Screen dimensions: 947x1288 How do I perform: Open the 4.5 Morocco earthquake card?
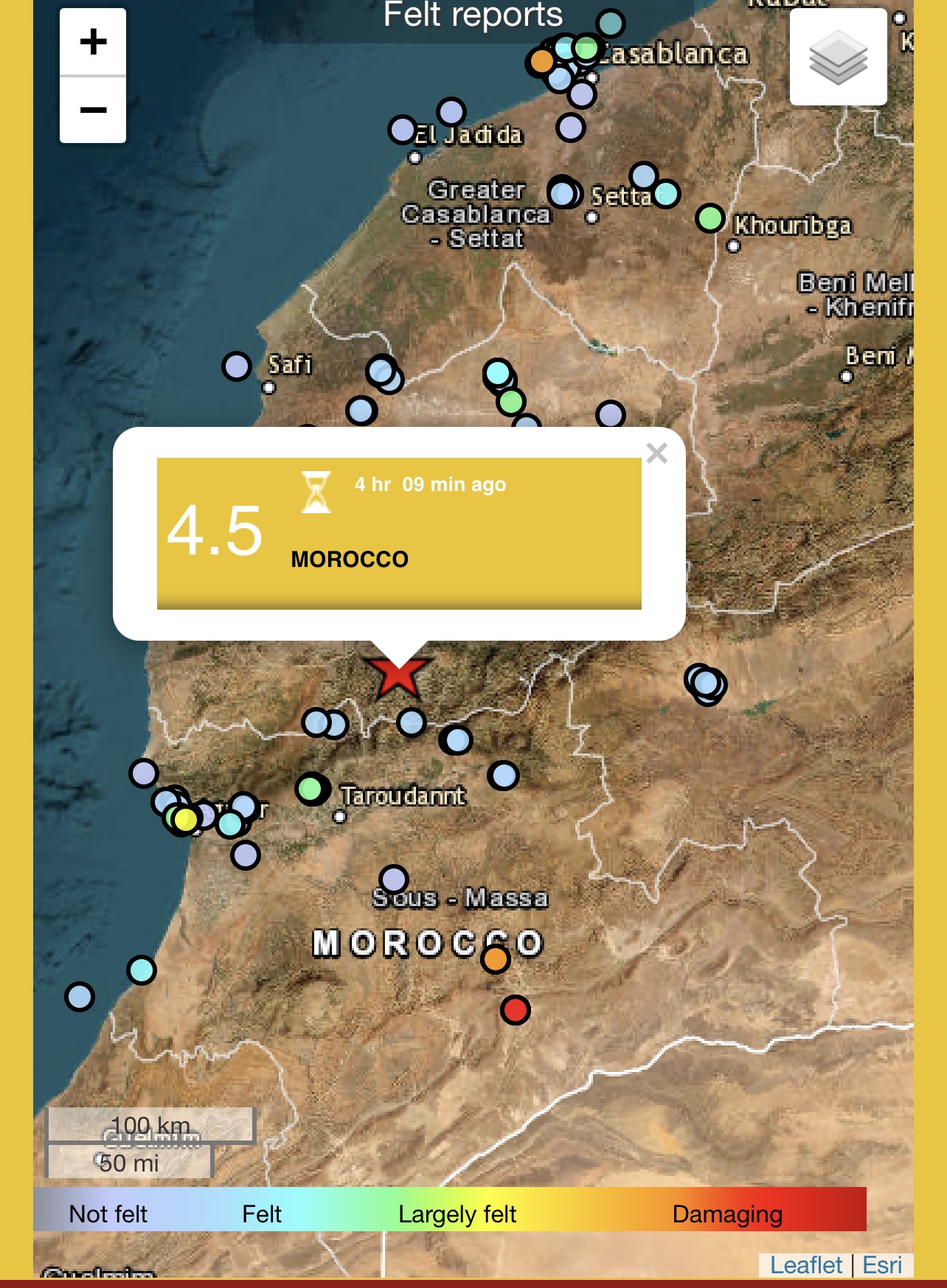pyautogui.click(x=398, y=533)
